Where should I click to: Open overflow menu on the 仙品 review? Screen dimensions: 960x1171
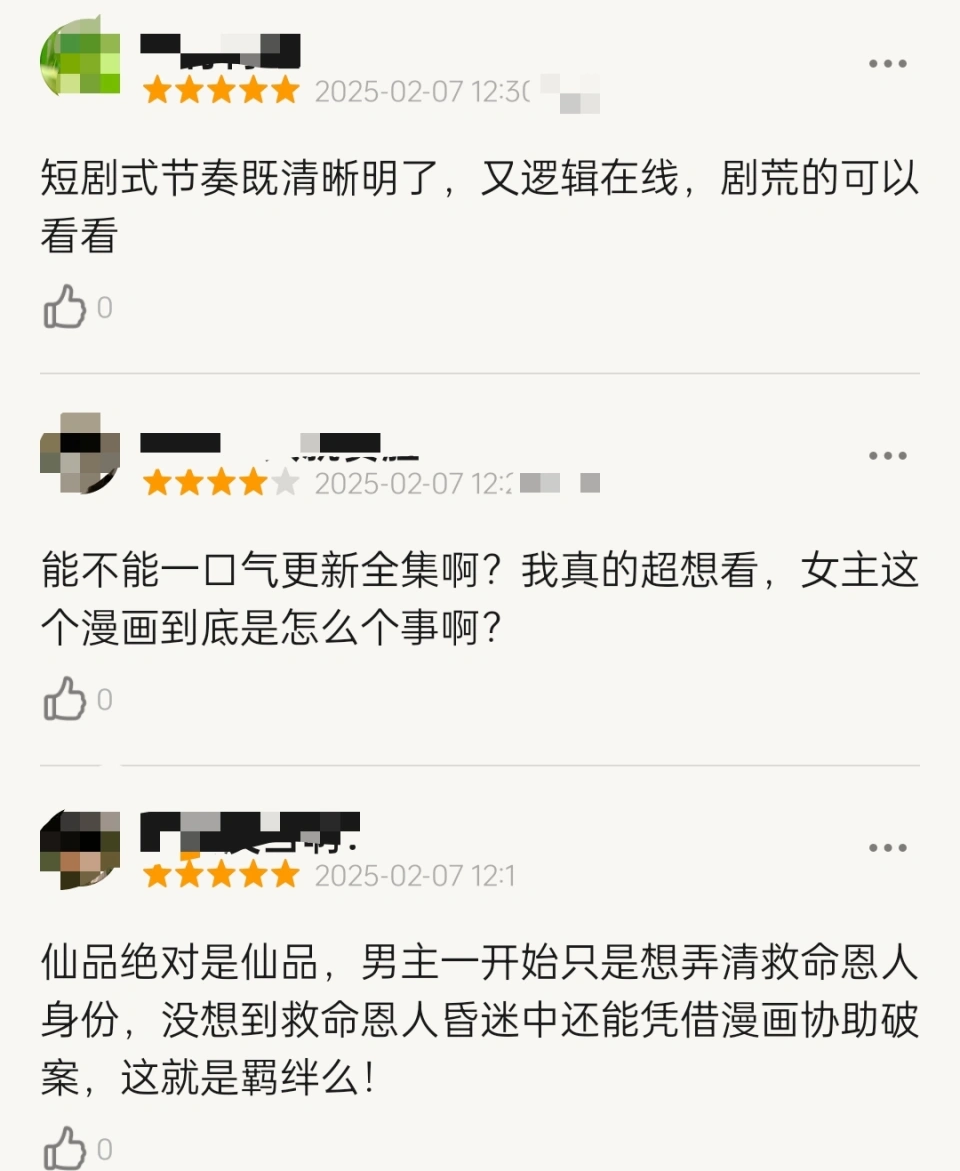tap(887, 848)
